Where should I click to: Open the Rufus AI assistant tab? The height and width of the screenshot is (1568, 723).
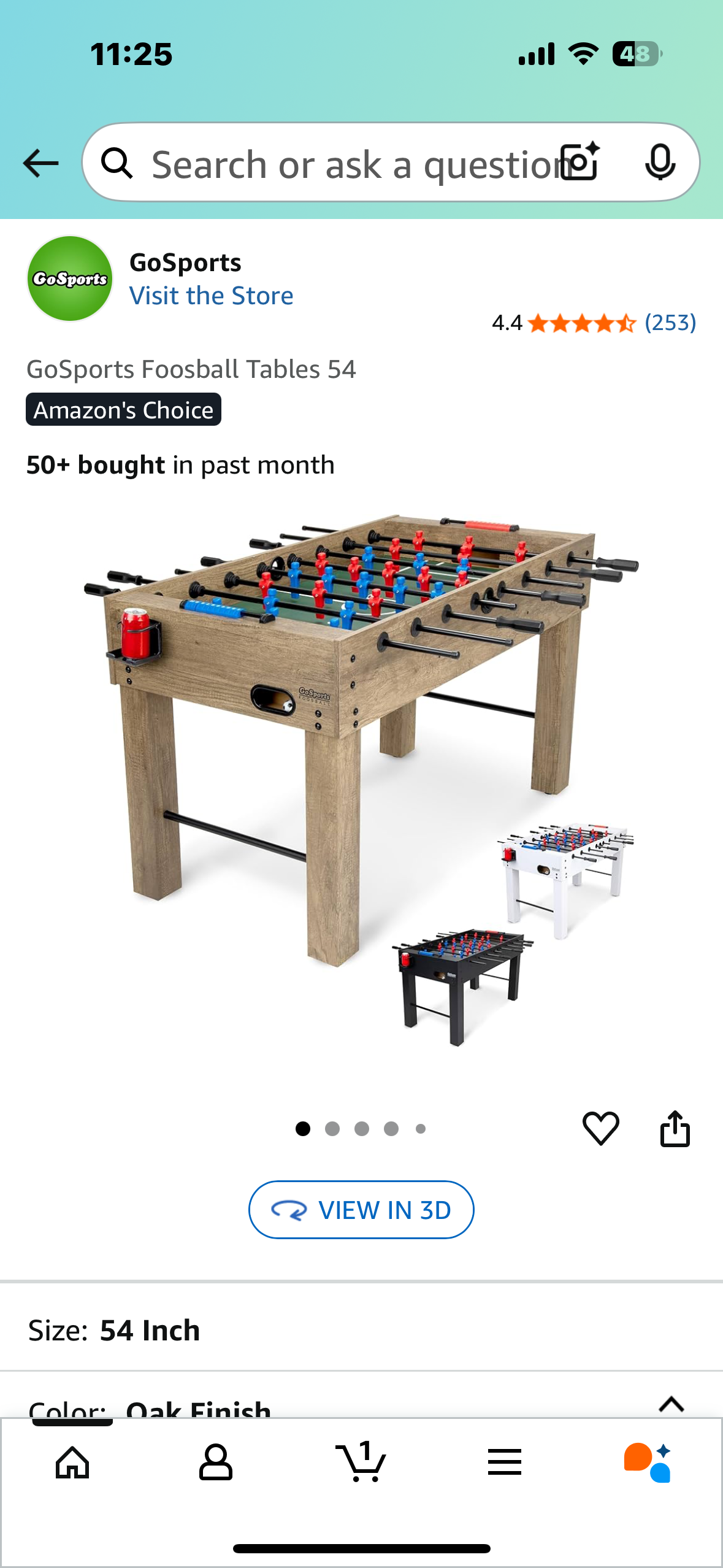pos(648,1462)
